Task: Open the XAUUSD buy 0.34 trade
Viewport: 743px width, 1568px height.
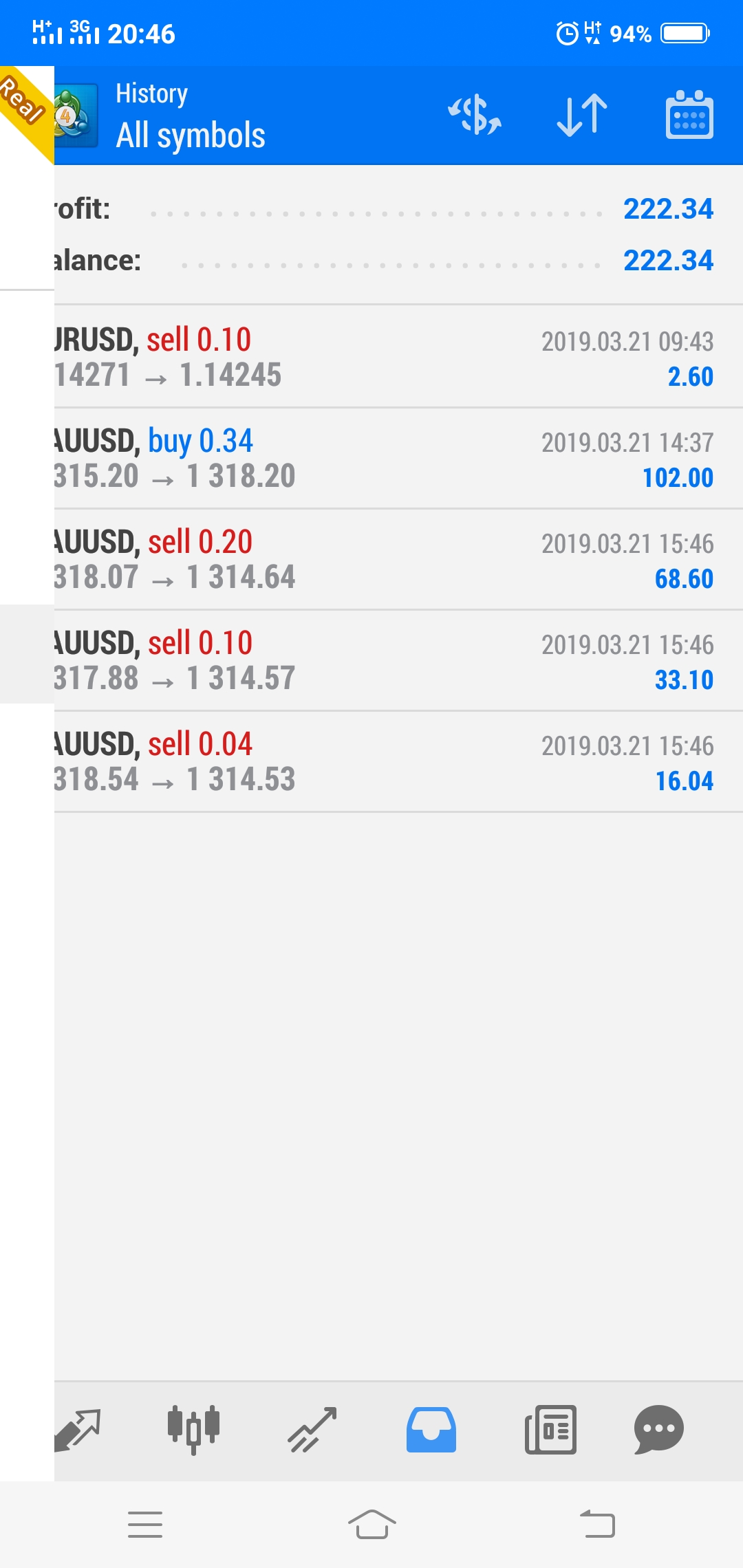Action: coord(398,458)
